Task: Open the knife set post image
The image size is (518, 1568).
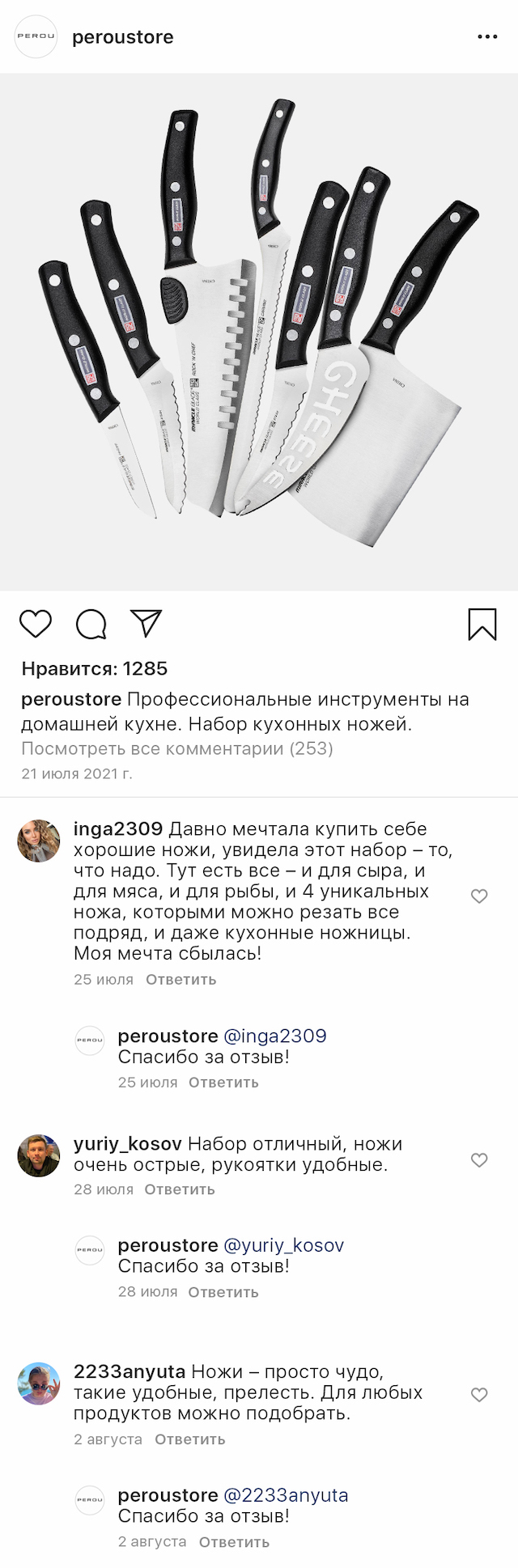Action: point(259,332)
